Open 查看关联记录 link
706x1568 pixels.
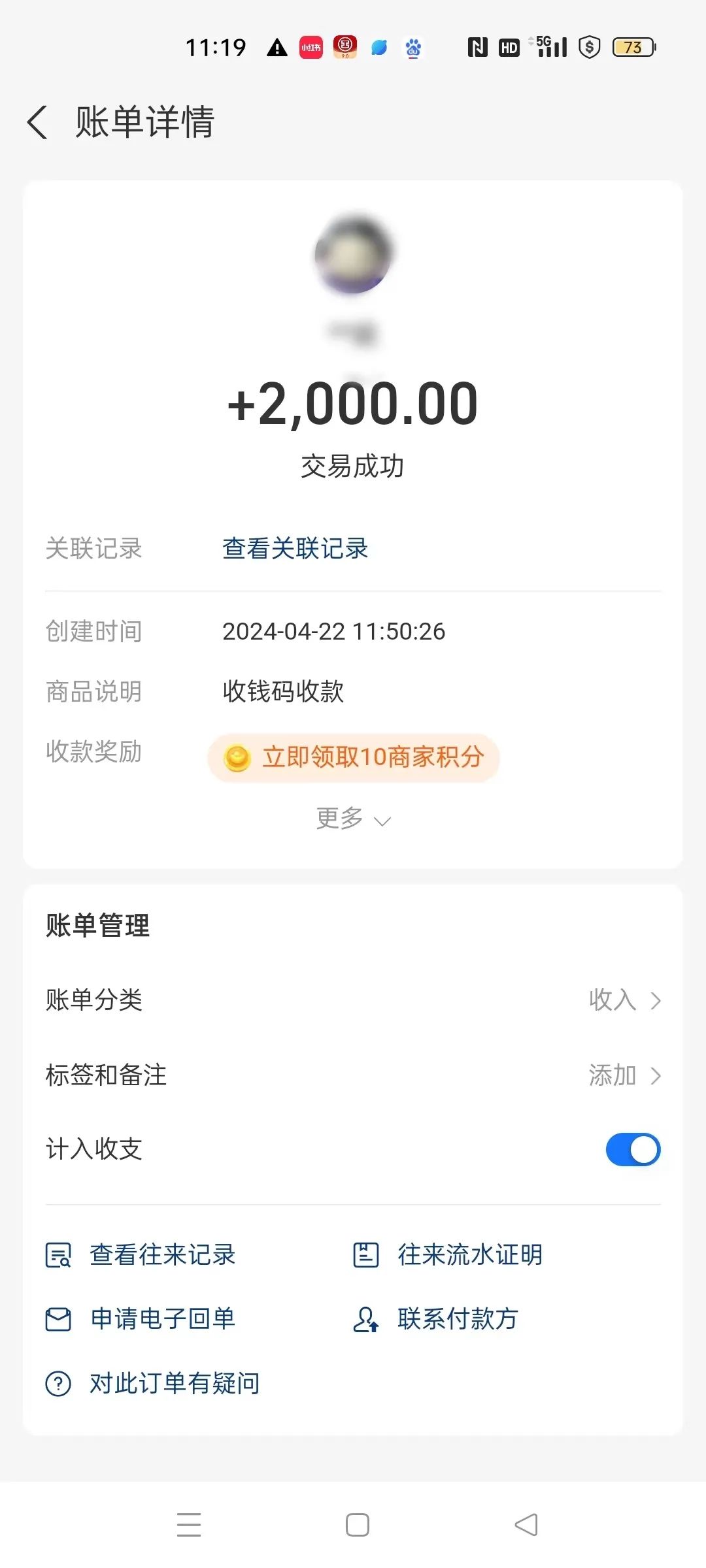(x=295, y=548)
